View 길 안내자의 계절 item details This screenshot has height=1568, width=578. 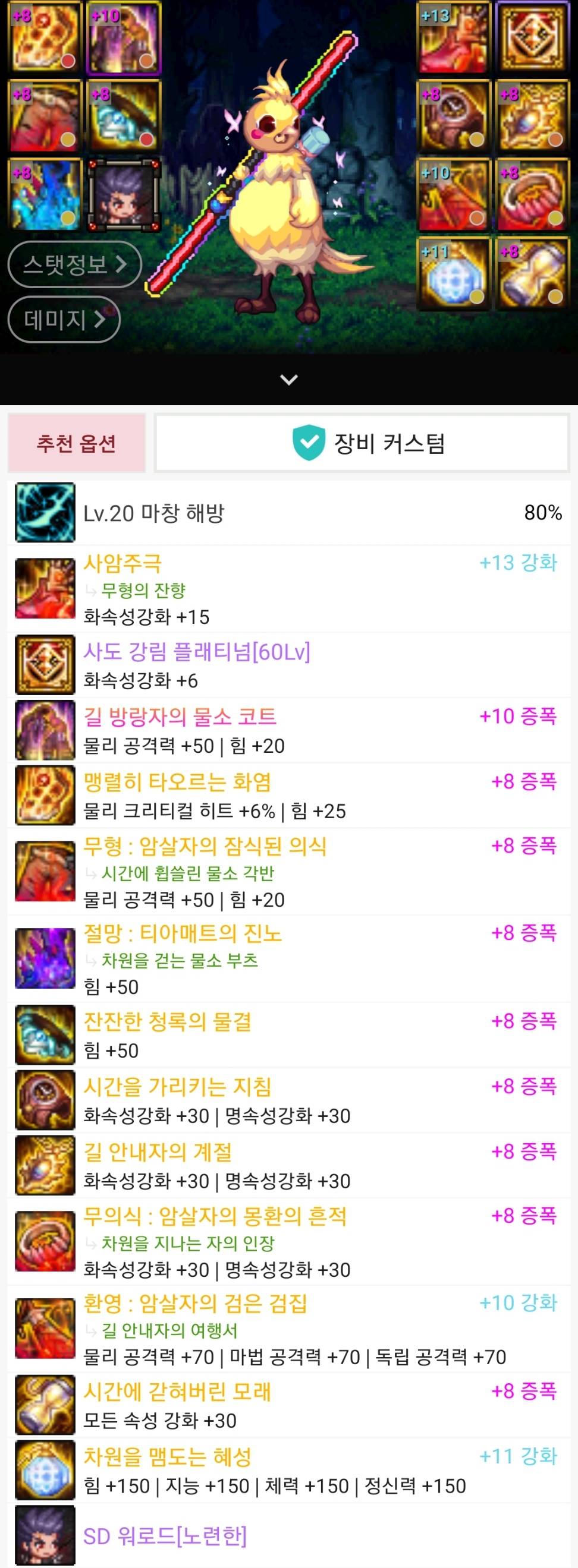point(288,1165)
